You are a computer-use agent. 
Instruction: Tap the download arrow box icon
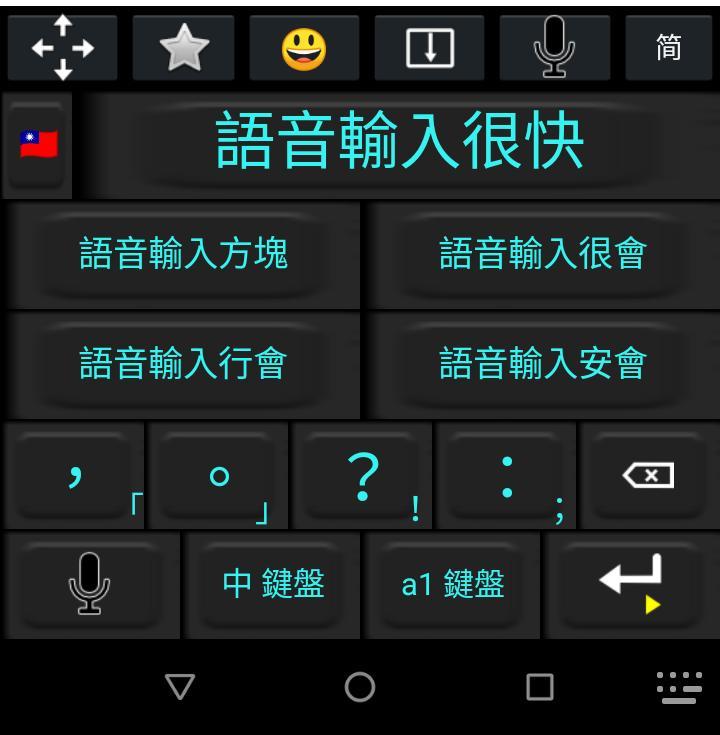[430, 47]
